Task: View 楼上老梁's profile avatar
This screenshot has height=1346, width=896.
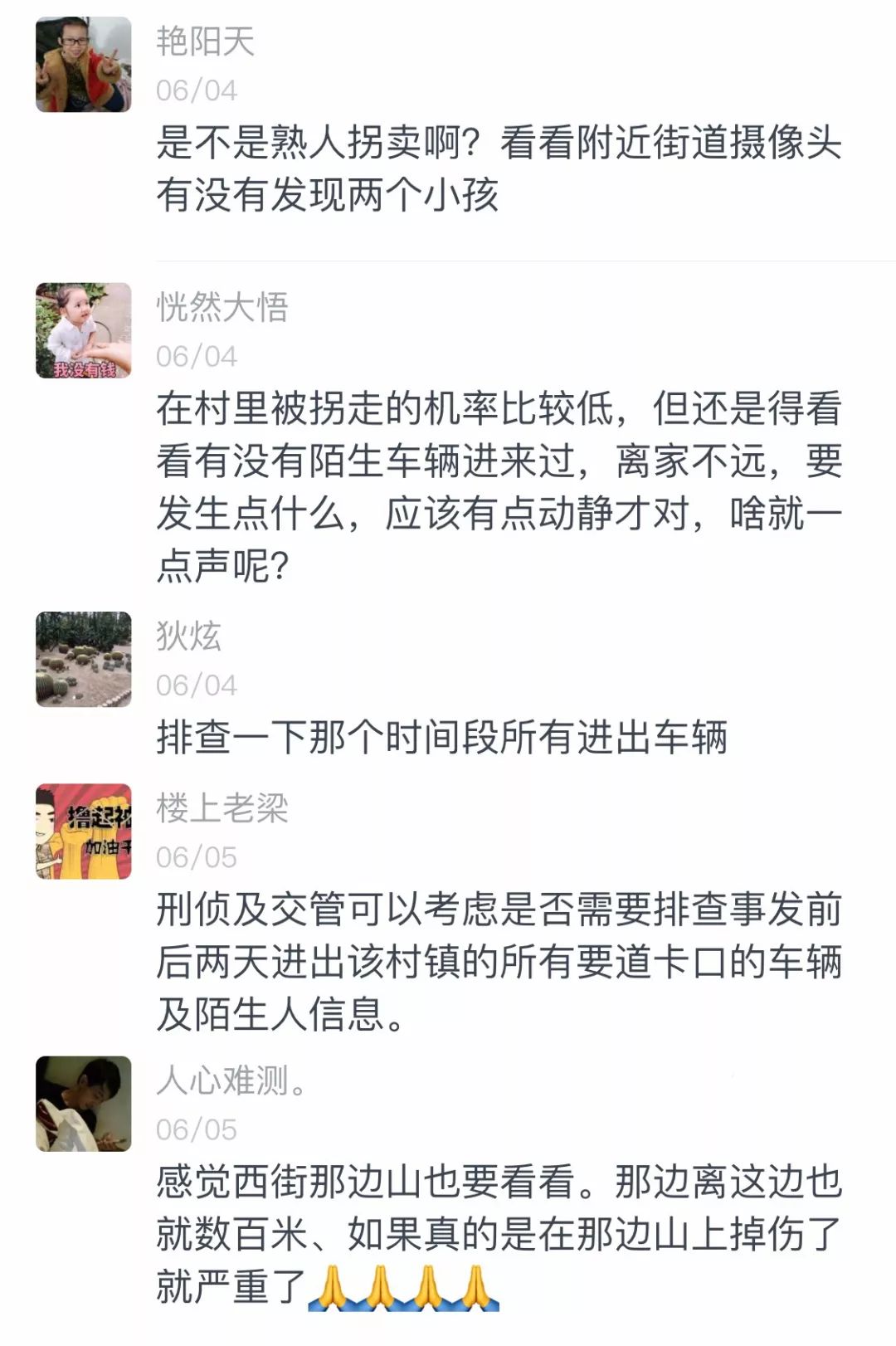Action: click(83, 831)
